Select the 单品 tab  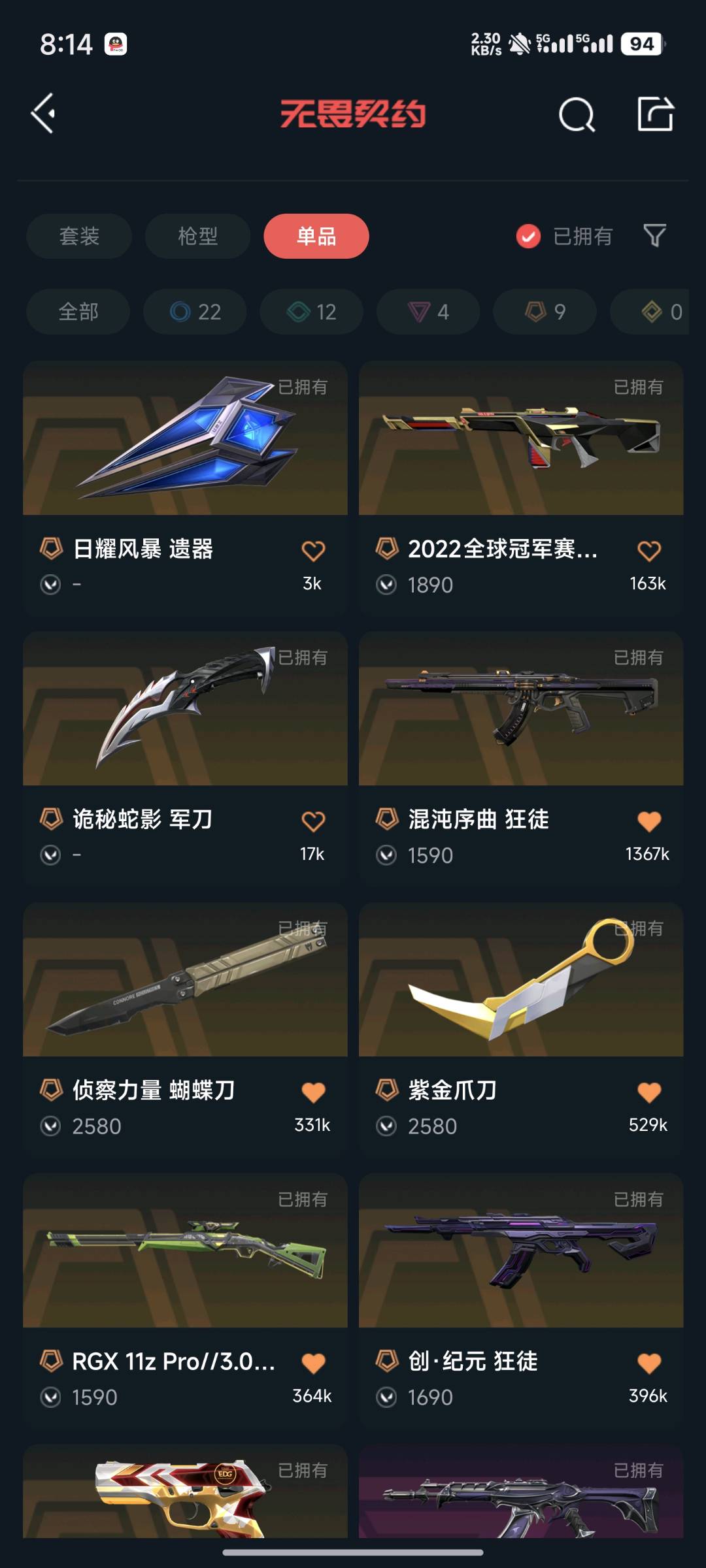click(x=316, y=236)
